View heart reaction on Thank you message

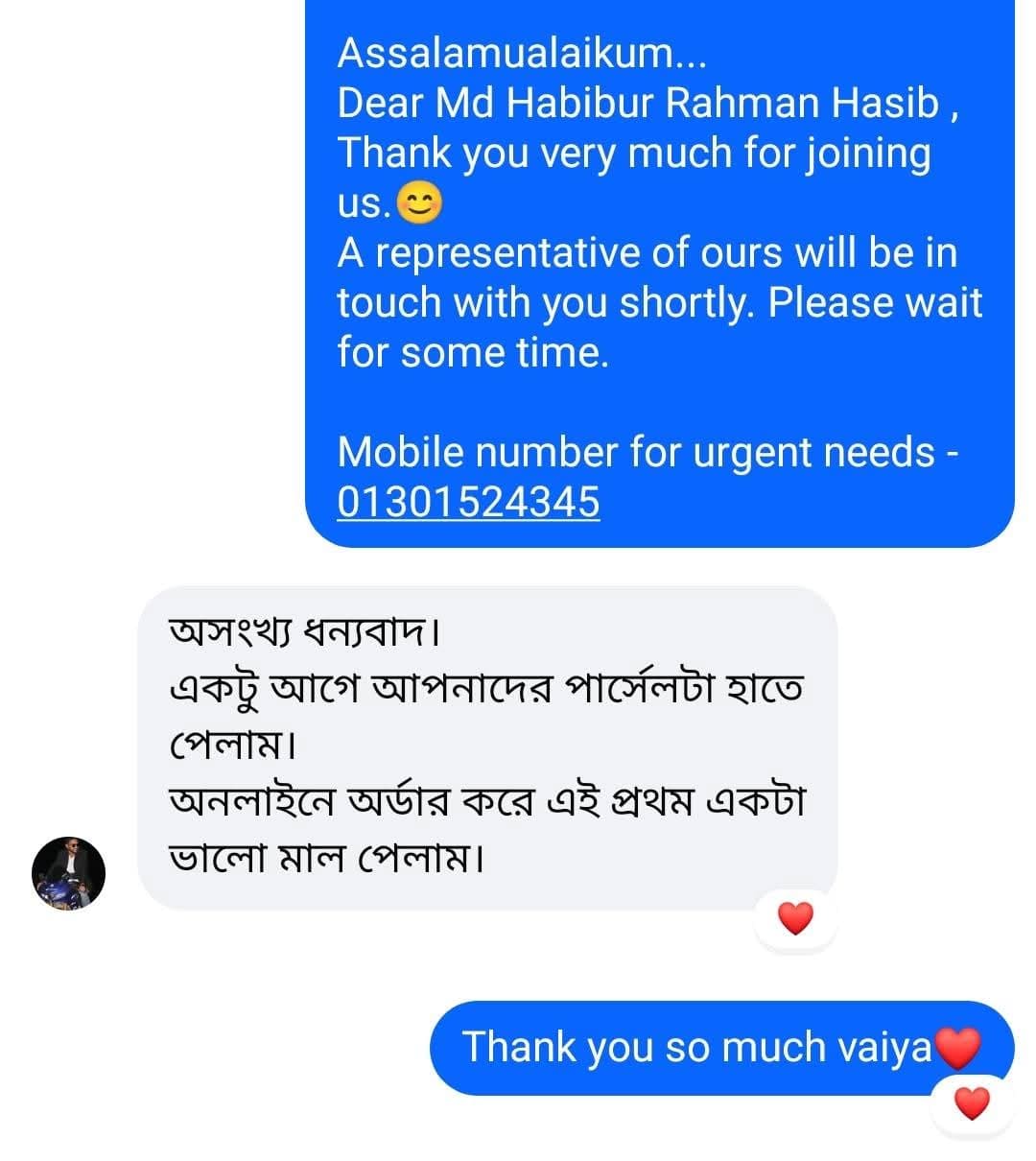pyautogui.click(x=971, y=1103)
